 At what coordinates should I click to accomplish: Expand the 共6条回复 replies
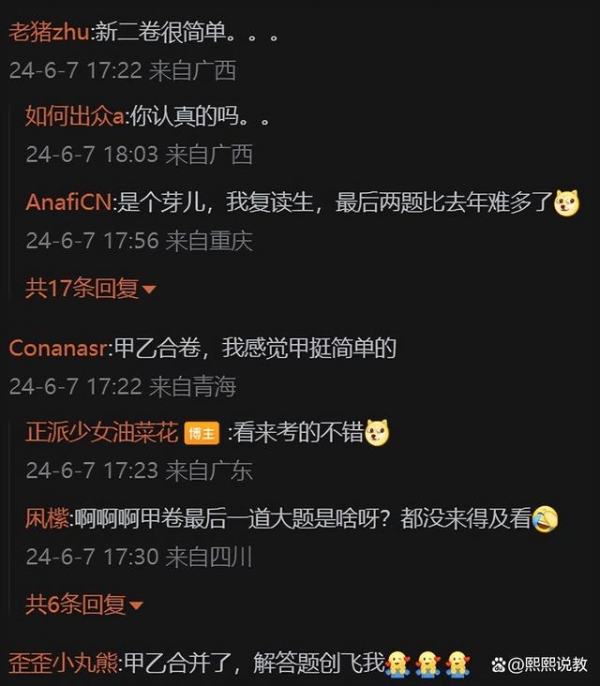[x=84, y=604]
